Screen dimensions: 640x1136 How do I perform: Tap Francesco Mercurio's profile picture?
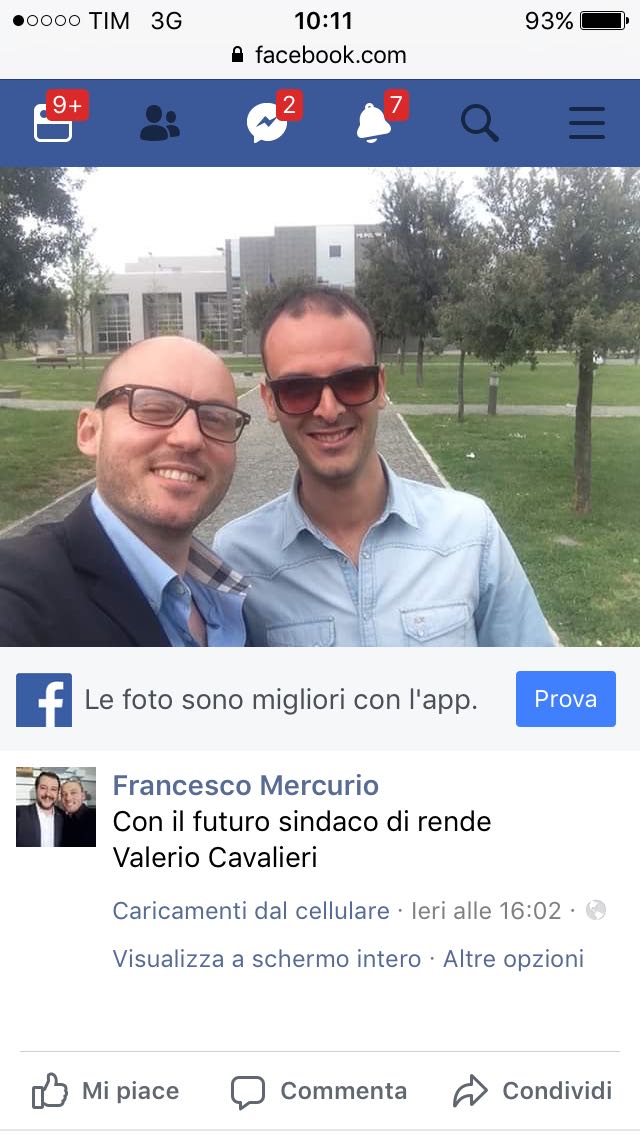click(x=56, y=807)
